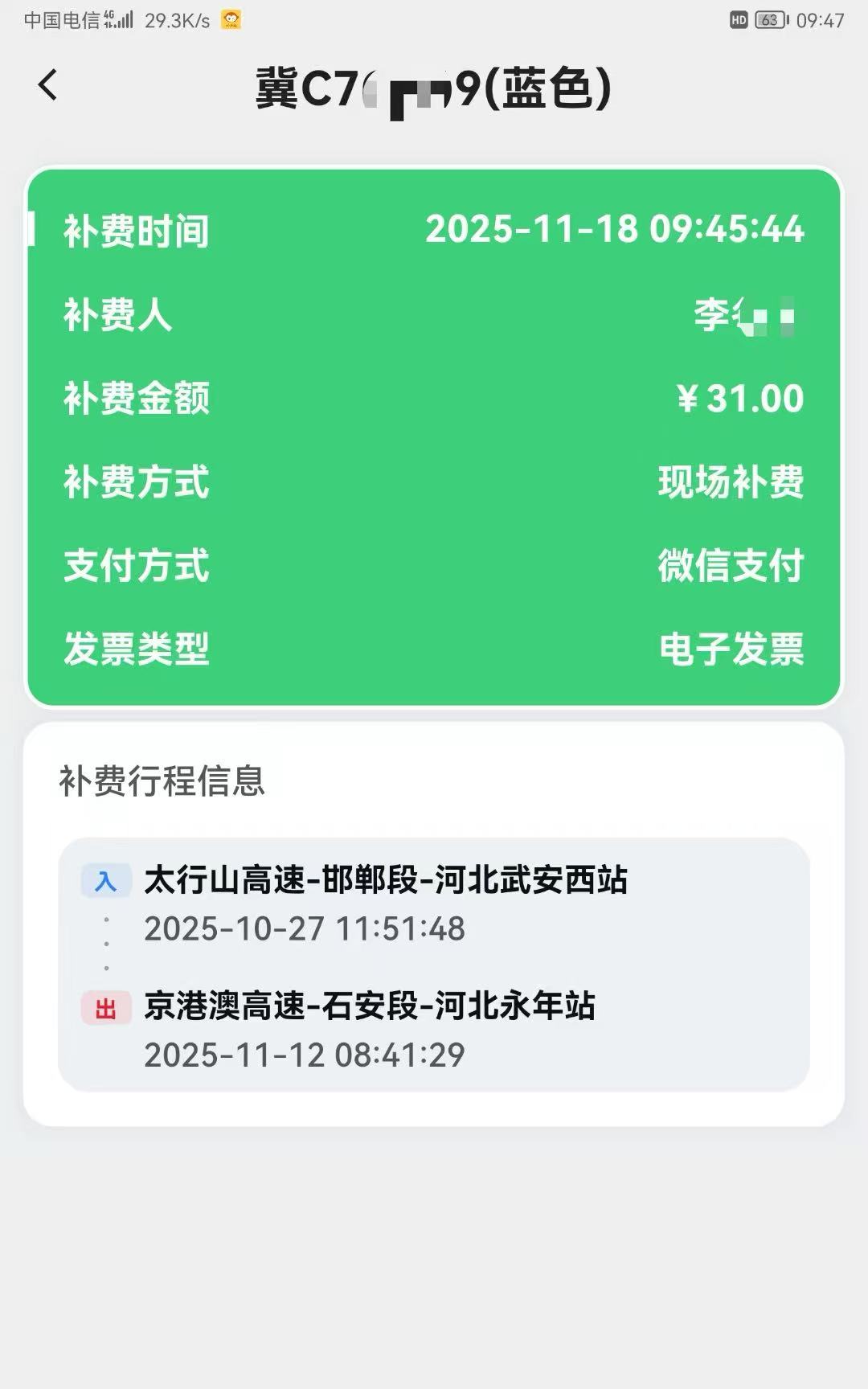Tap the back arrow icon
This screenshot has height=1389, width=868.
click(48, 84)
